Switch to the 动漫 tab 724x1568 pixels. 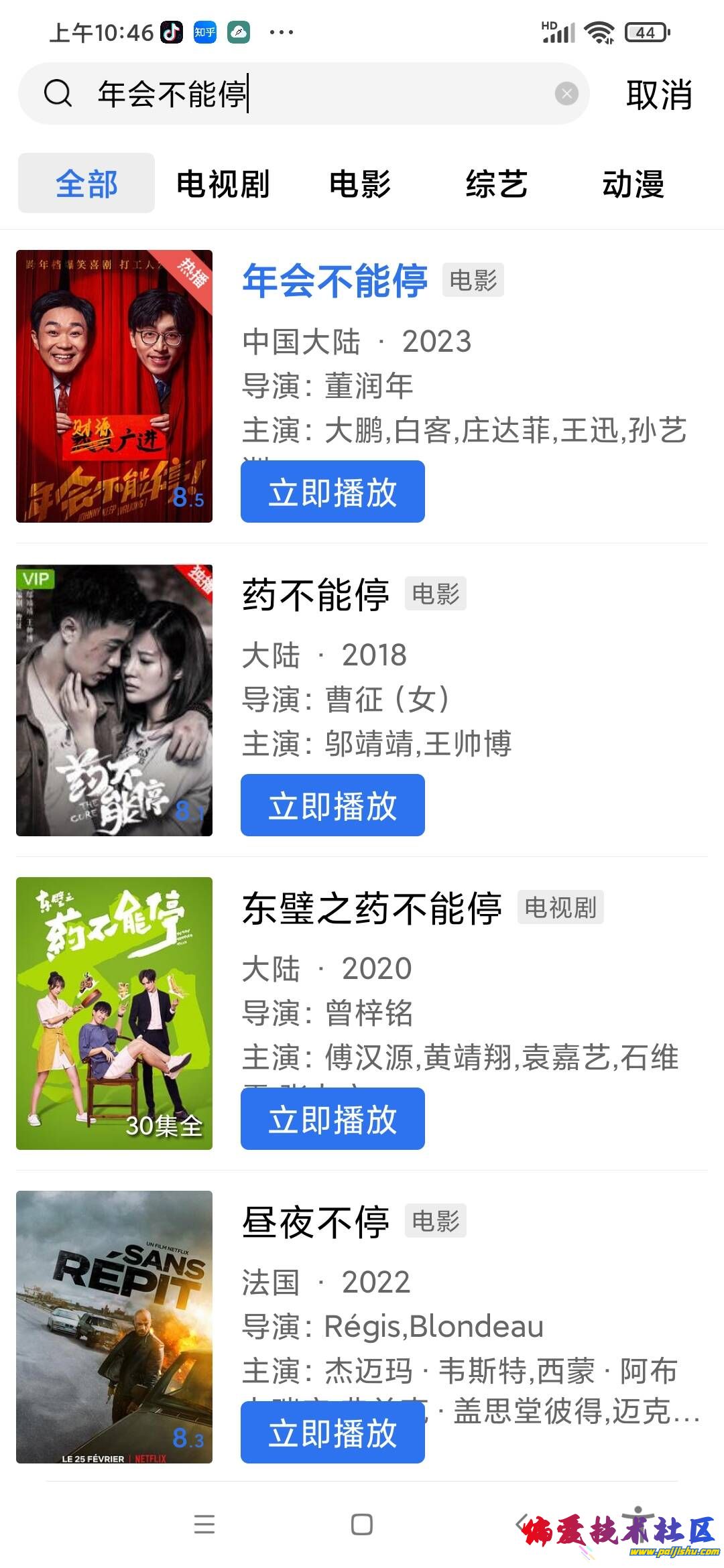click(633, 185)
